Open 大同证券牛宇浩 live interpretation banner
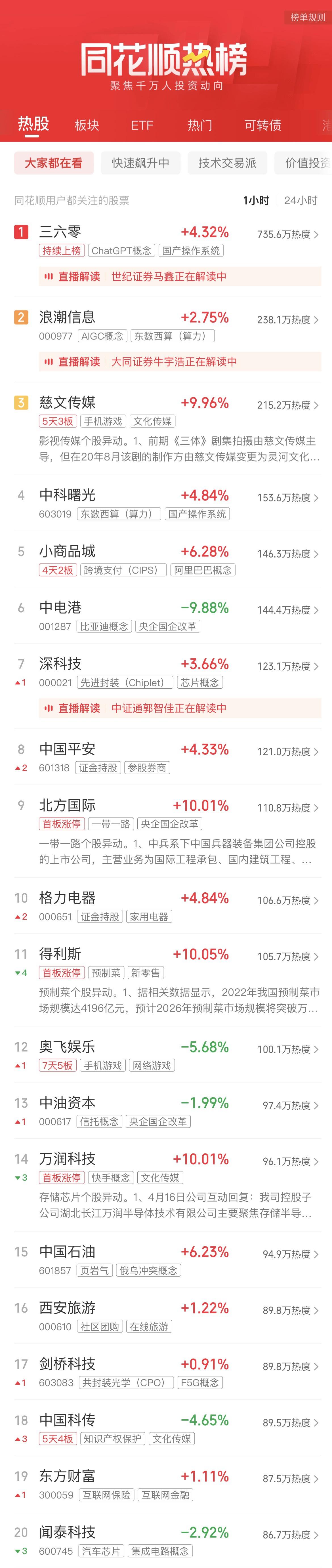 (180, 361)
